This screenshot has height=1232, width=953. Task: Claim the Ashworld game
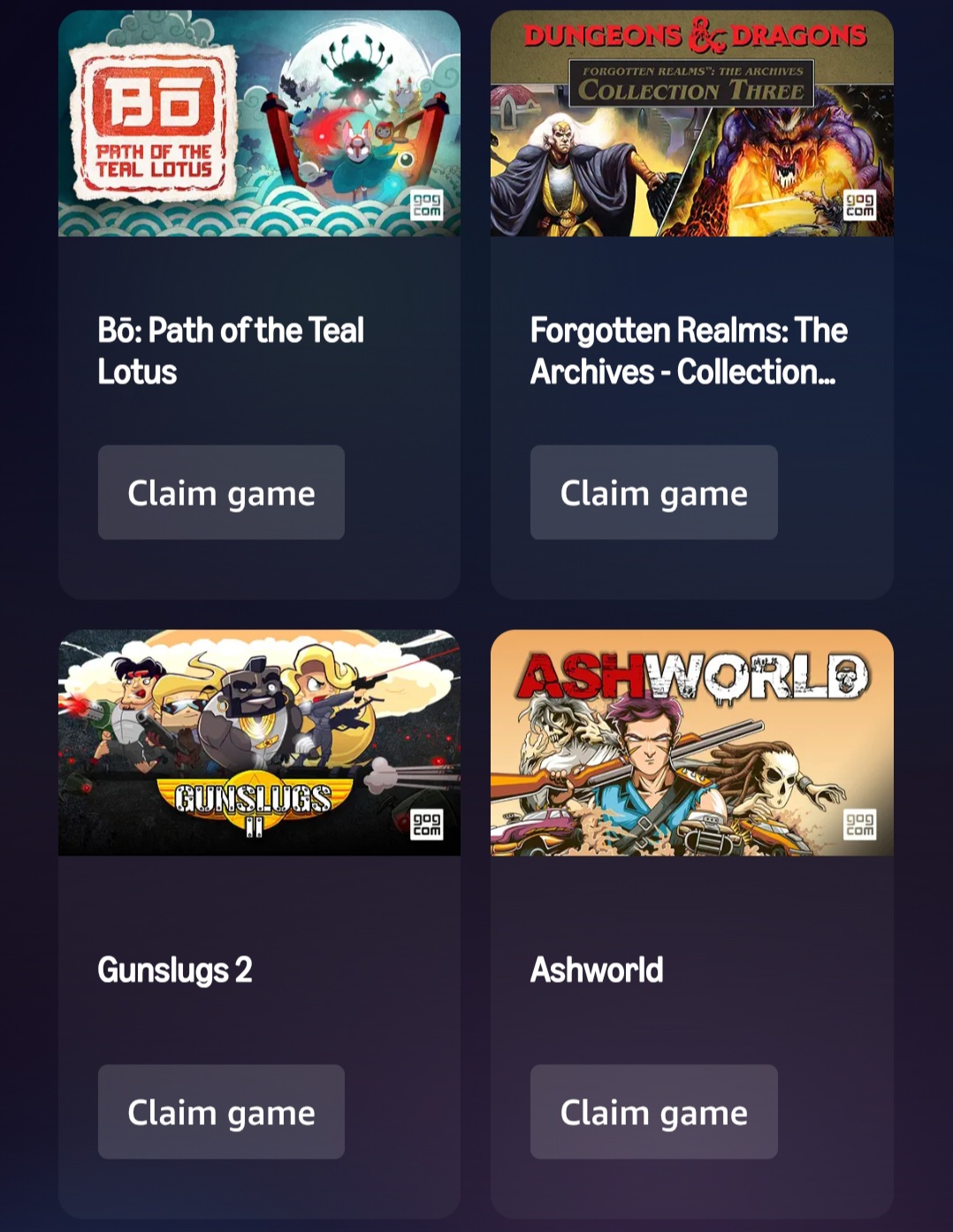[653, 1112]
